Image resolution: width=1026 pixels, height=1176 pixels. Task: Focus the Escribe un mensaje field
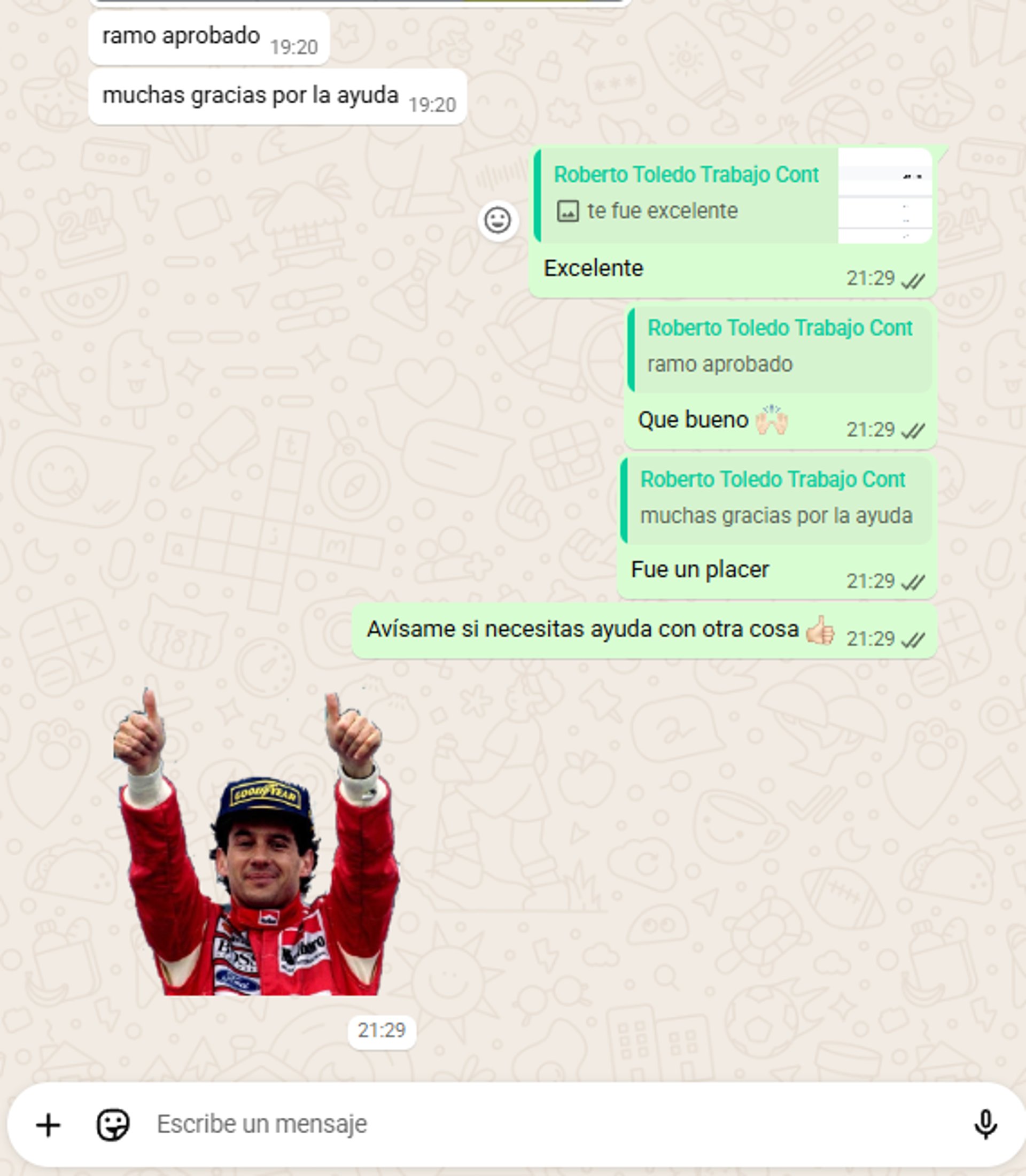(515, 1124)
